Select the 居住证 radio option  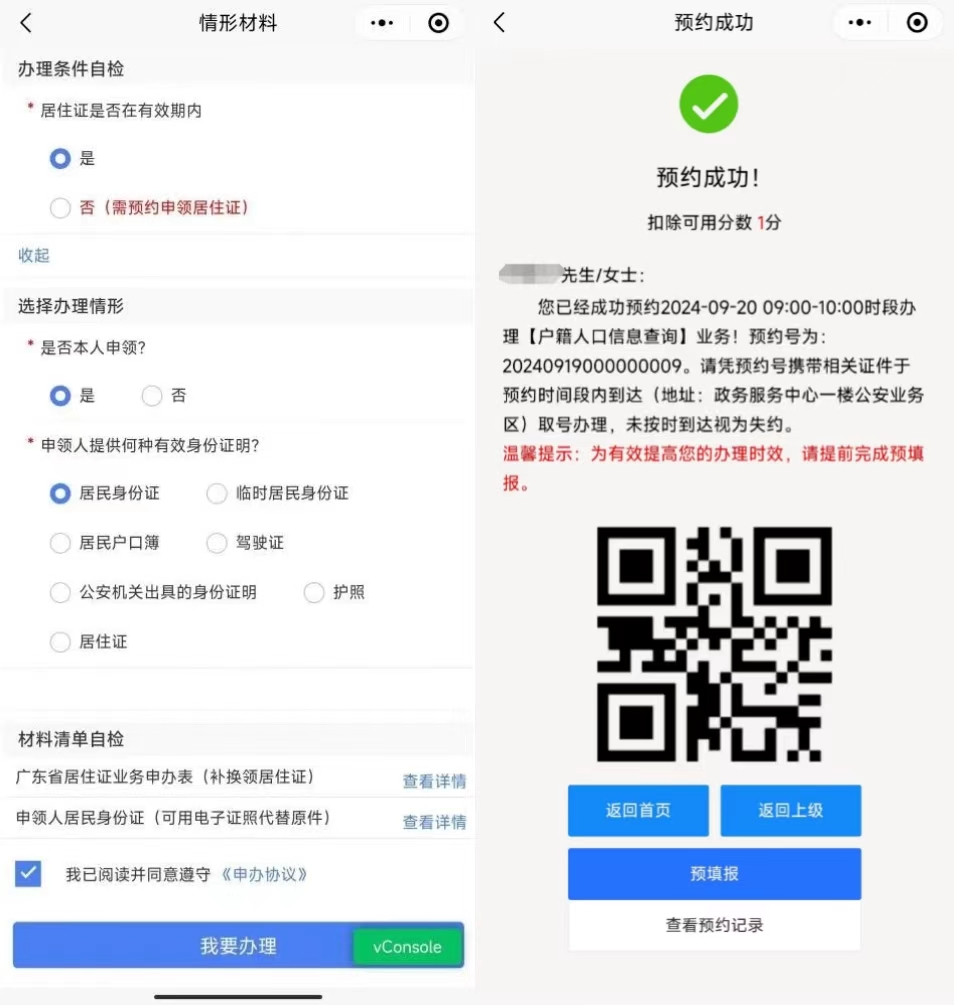60,642
